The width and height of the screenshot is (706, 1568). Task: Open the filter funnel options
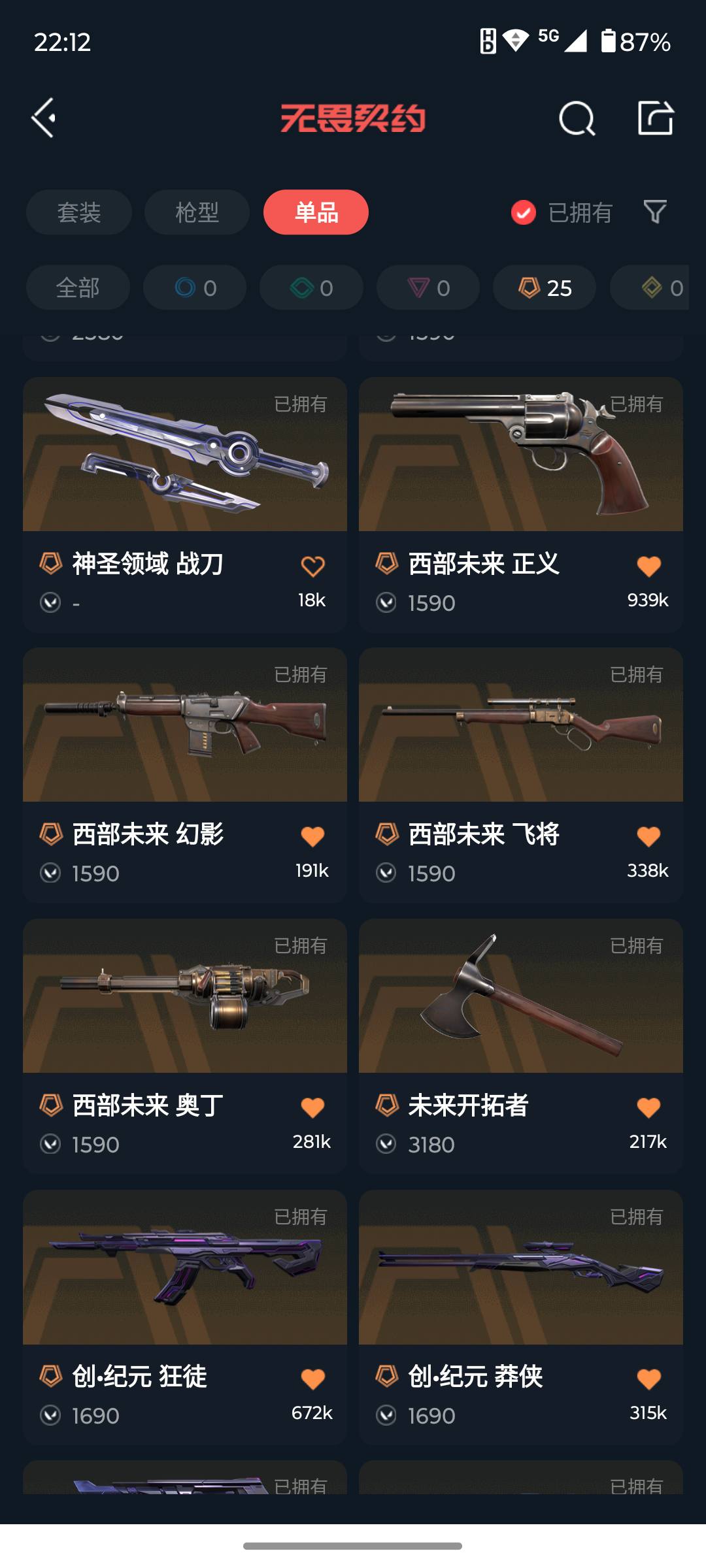click(x=656, y=212)
